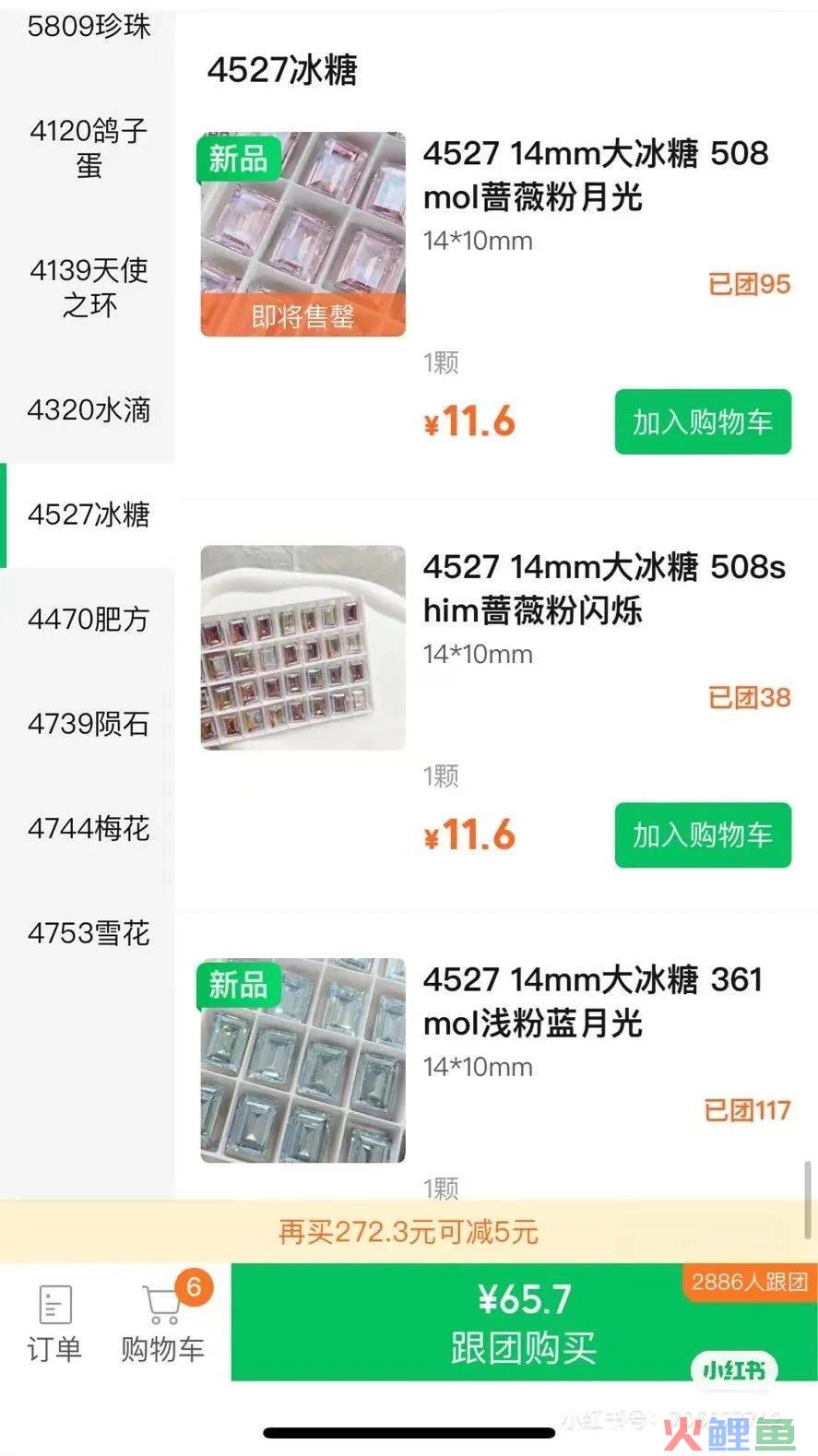Open the 4139天使之环 category

tap(88, 287)
